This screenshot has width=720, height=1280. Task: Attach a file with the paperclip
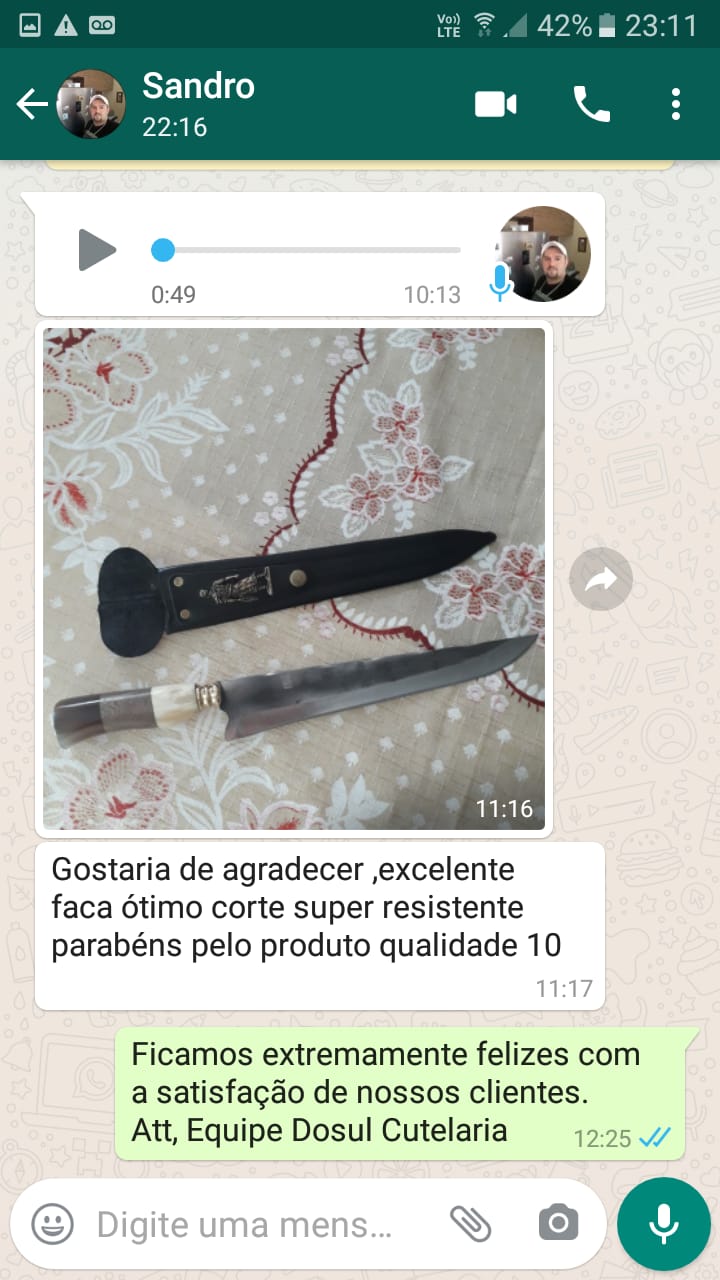pyautogui.click(x=470, y=1224)
